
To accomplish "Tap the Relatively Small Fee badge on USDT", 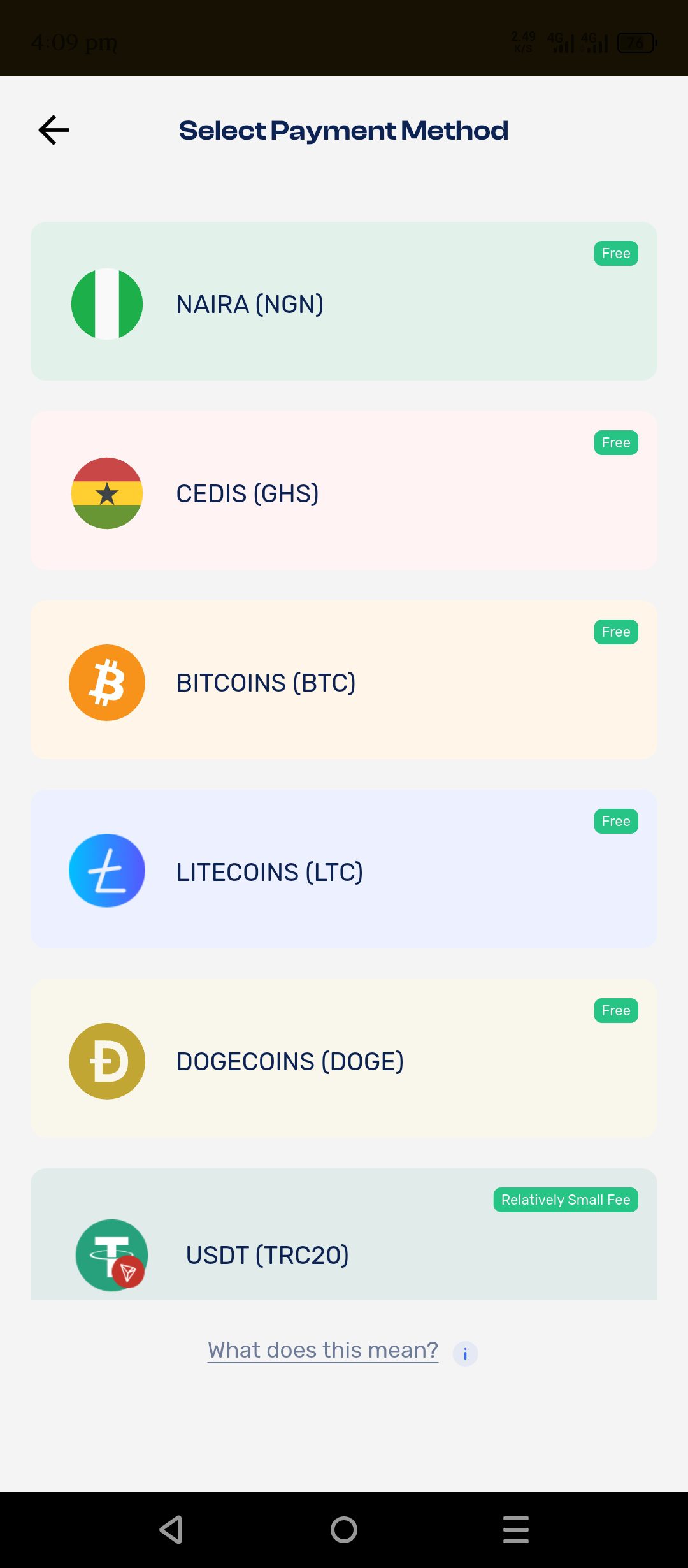I will (x=566, y=1199).
